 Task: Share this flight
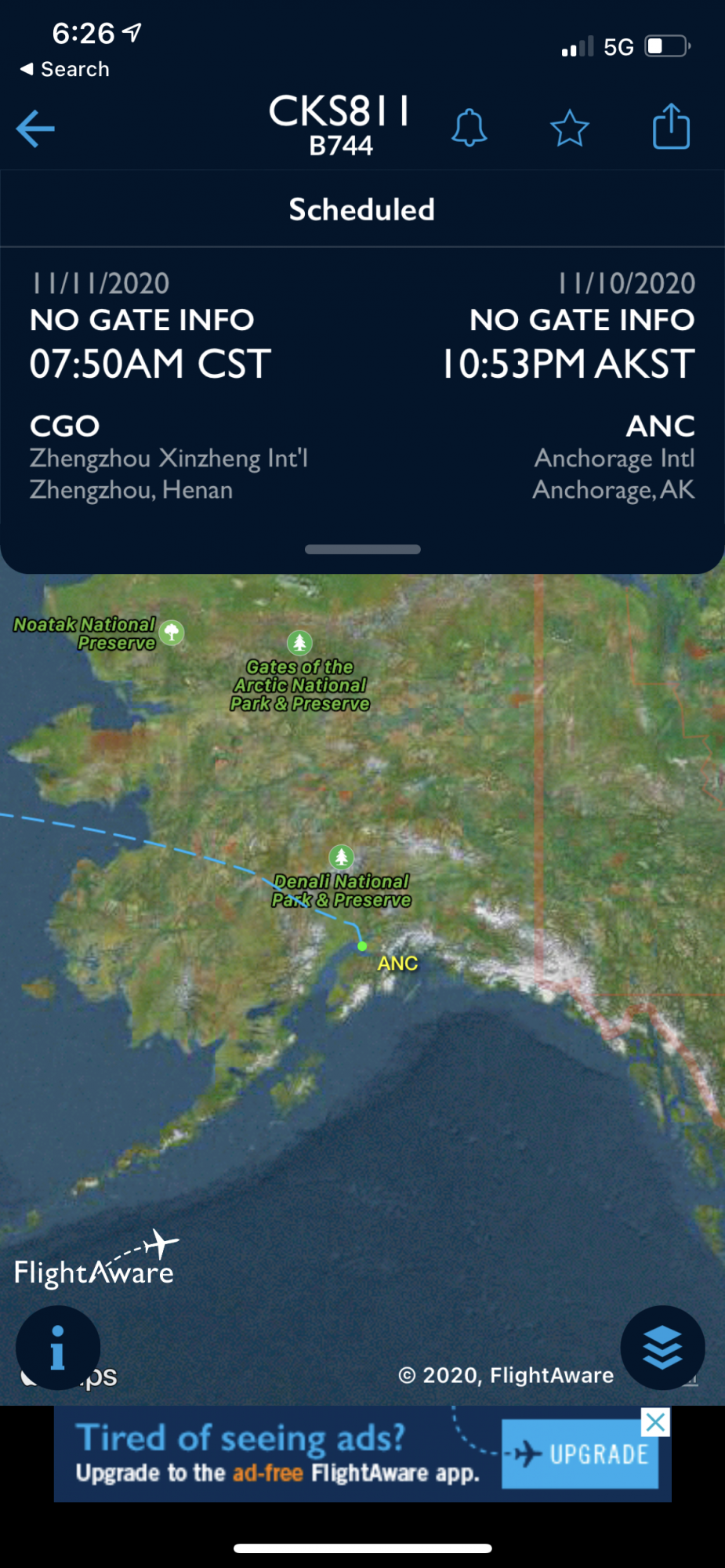coord(671,127)
